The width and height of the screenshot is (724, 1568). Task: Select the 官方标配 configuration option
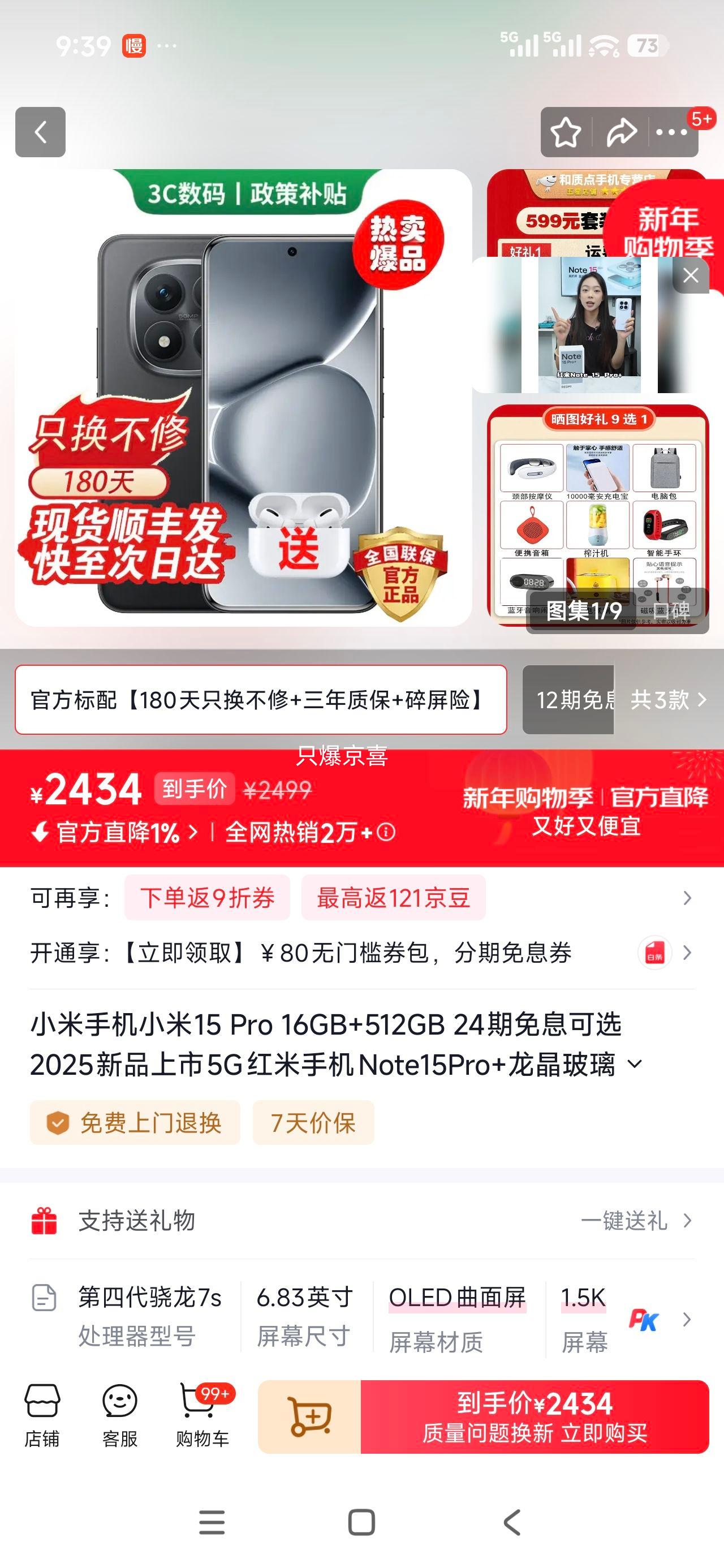click(260, 701)
